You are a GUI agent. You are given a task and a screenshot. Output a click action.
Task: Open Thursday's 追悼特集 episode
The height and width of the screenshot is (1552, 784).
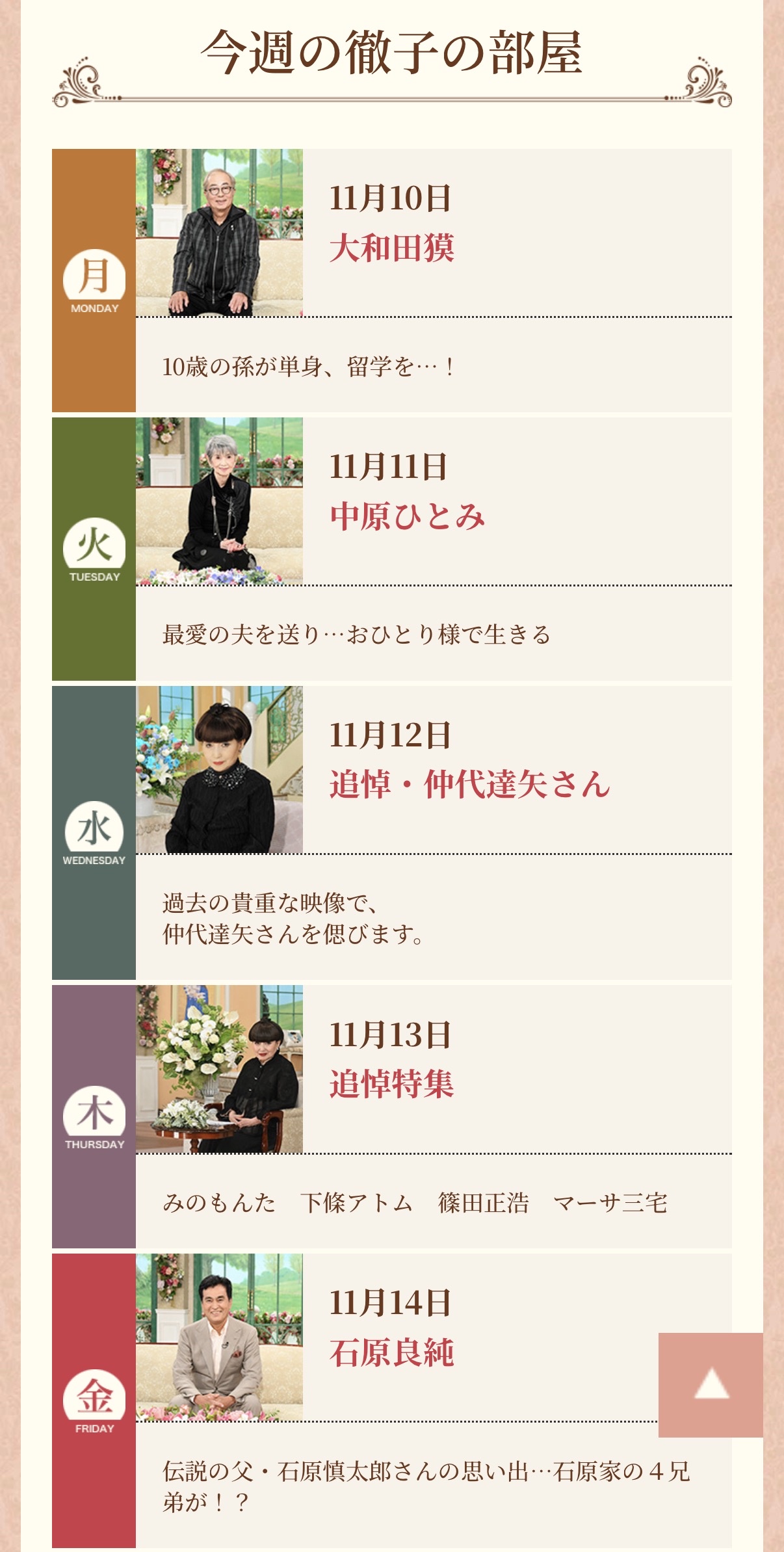click(391, 1084)
